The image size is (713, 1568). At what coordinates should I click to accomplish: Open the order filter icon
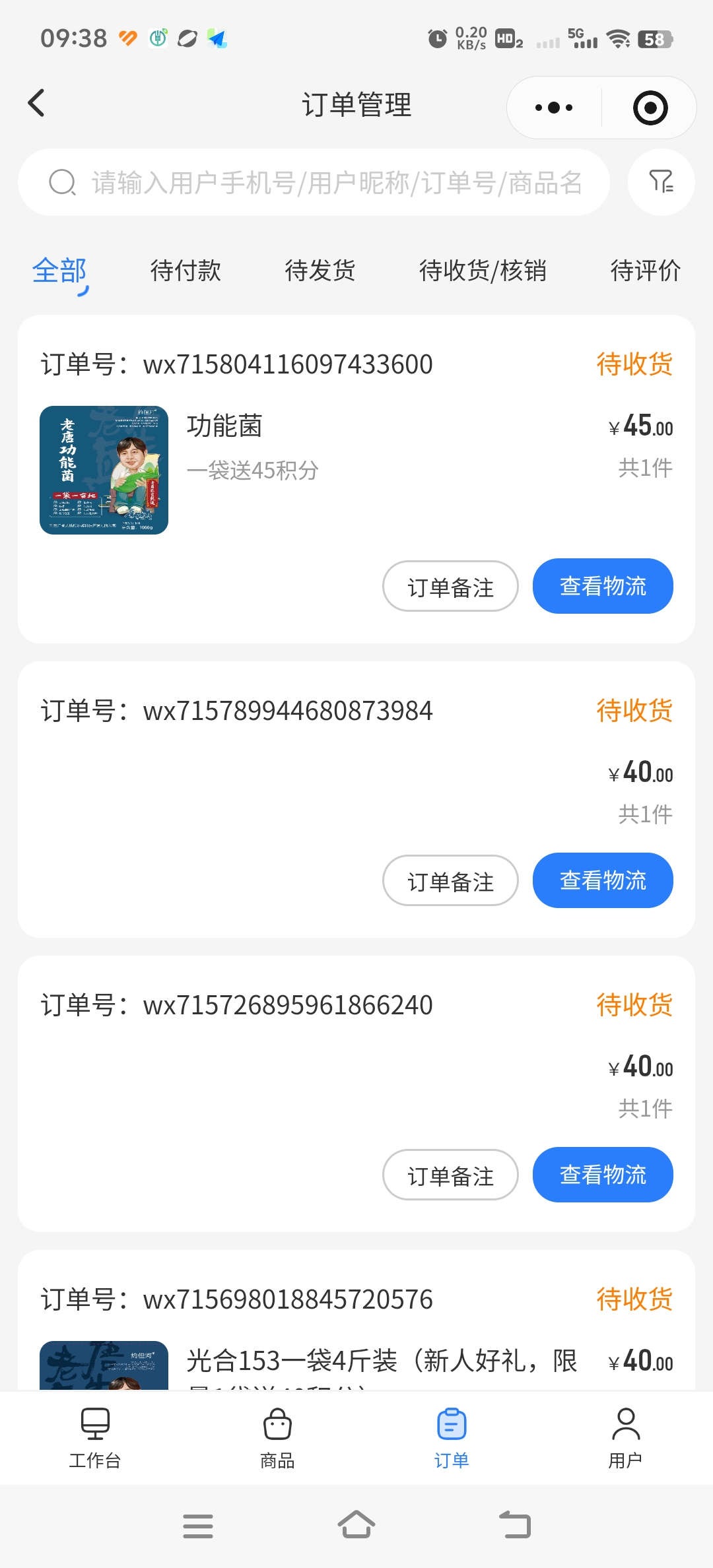[x=661, y=181]
